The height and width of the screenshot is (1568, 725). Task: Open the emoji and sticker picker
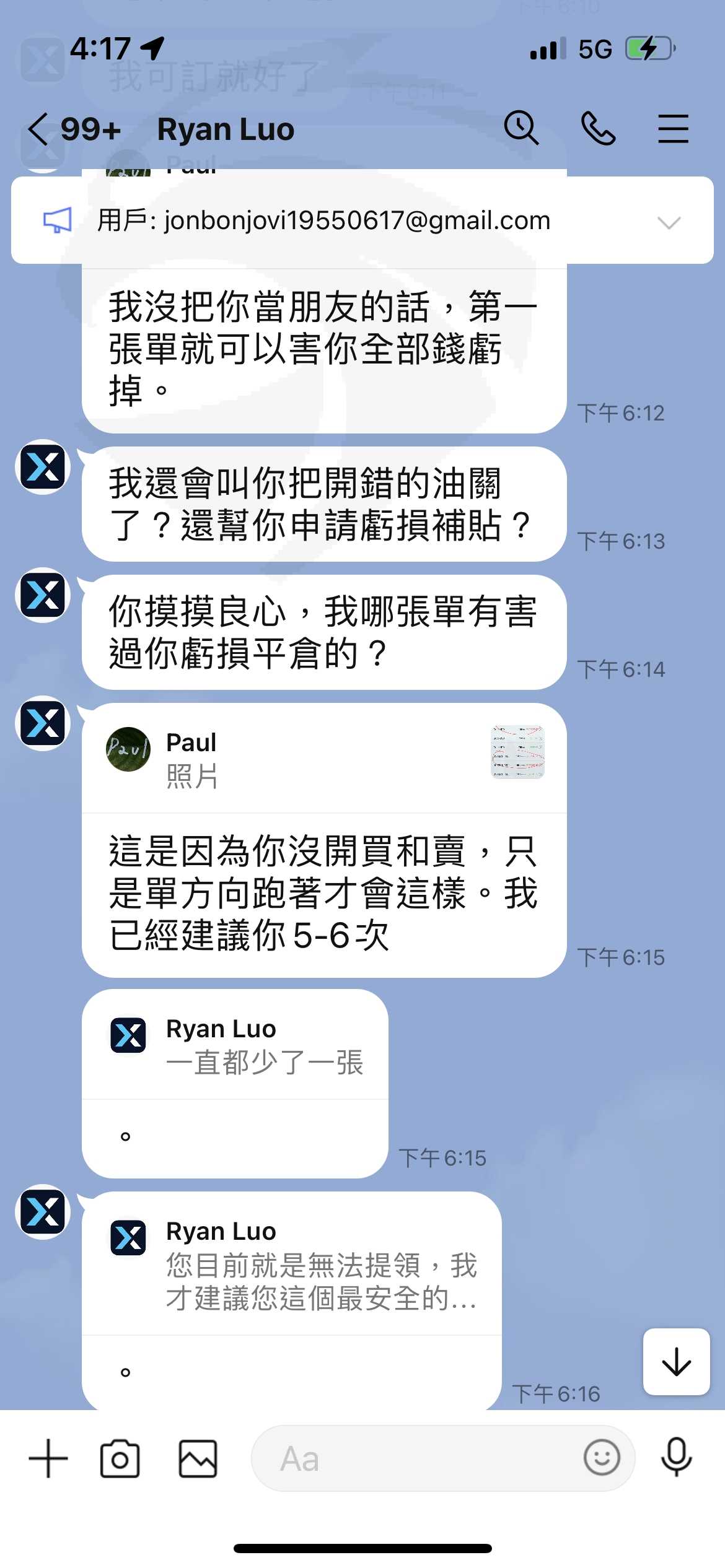point(601,1457)
